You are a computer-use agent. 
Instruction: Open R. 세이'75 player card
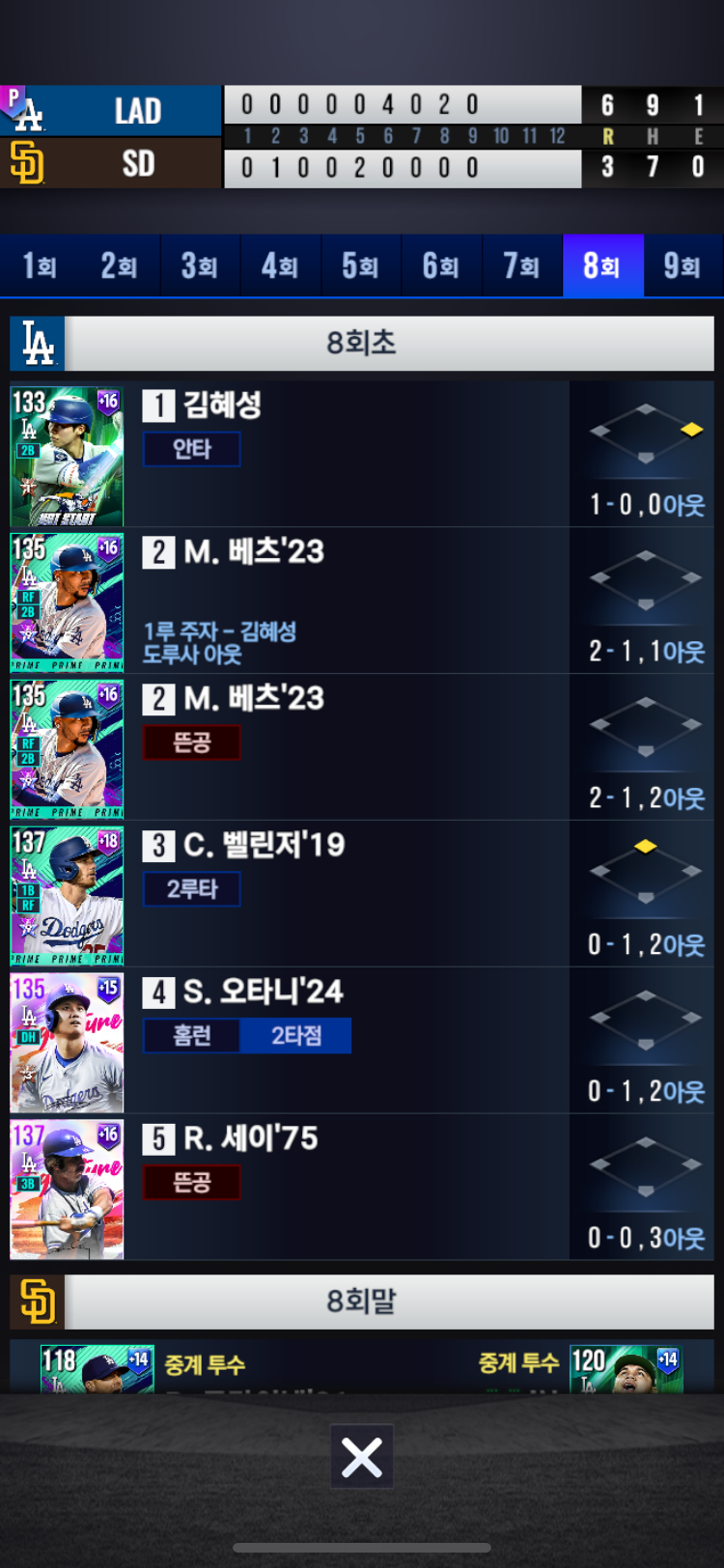tap(67, 1190)
